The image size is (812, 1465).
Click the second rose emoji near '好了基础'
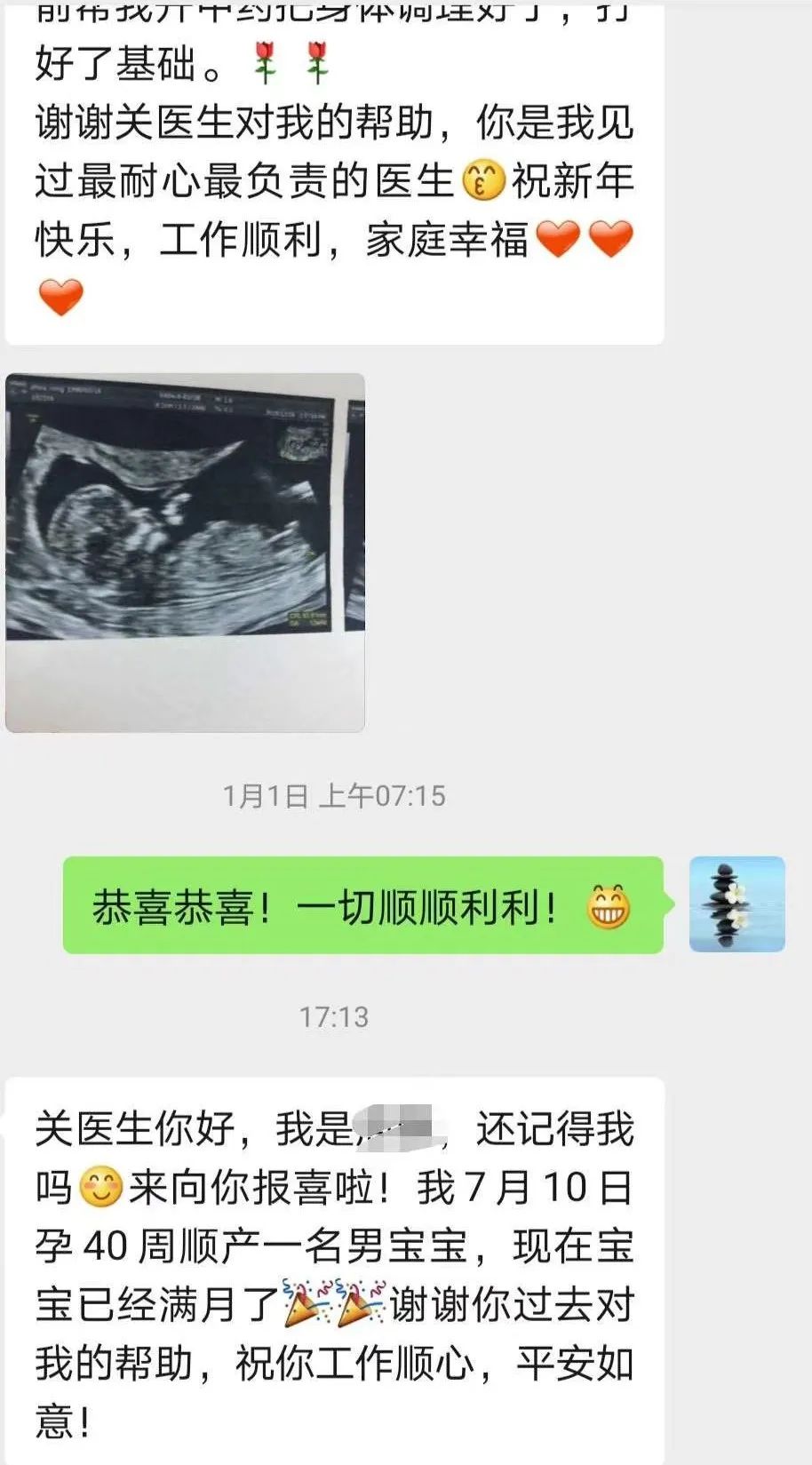pyautogui.click(x=317, y=64)
